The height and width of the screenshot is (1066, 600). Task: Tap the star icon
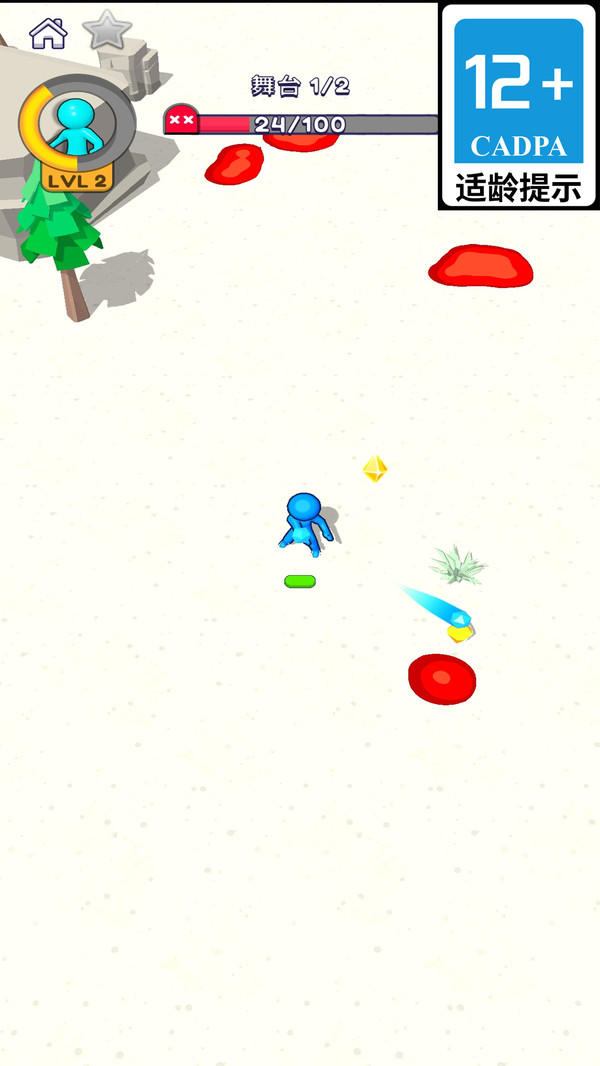[106, 31]
